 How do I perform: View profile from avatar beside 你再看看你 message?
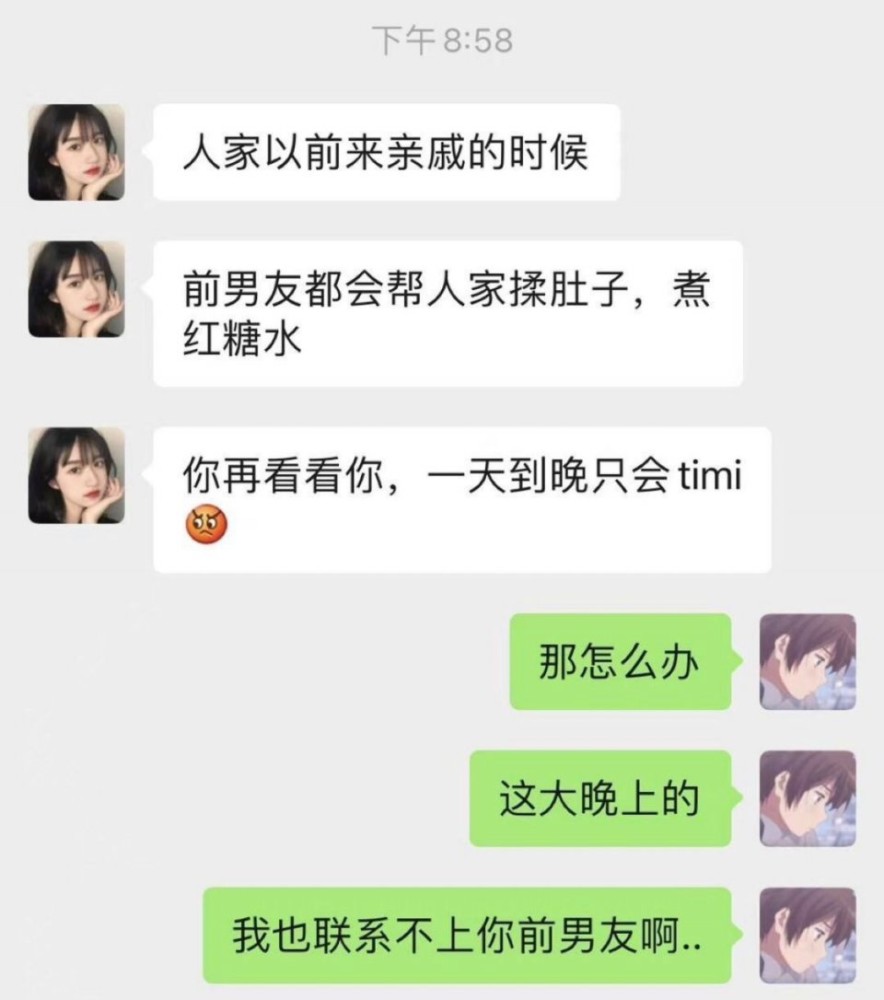coord(76,475)
